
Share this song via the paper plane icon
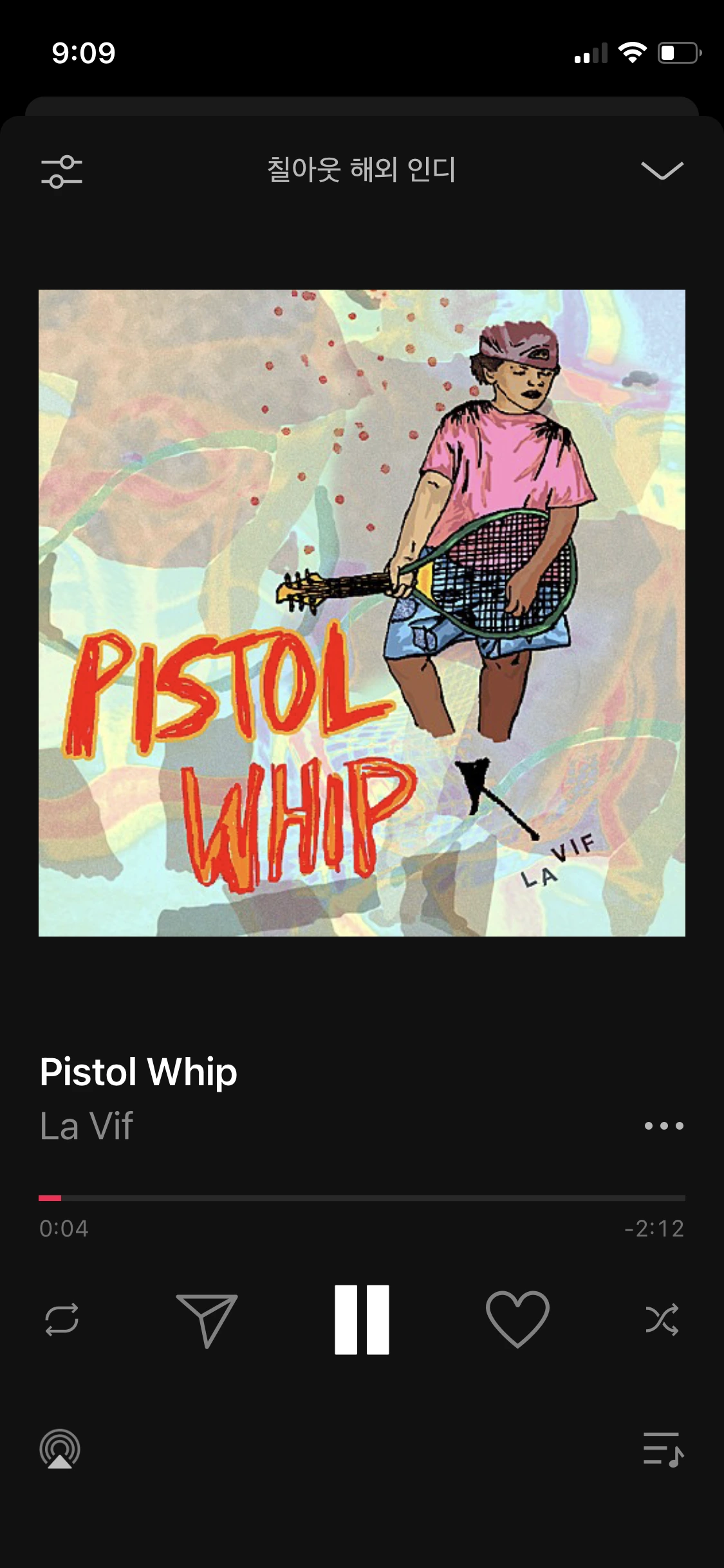point(207,1320)
